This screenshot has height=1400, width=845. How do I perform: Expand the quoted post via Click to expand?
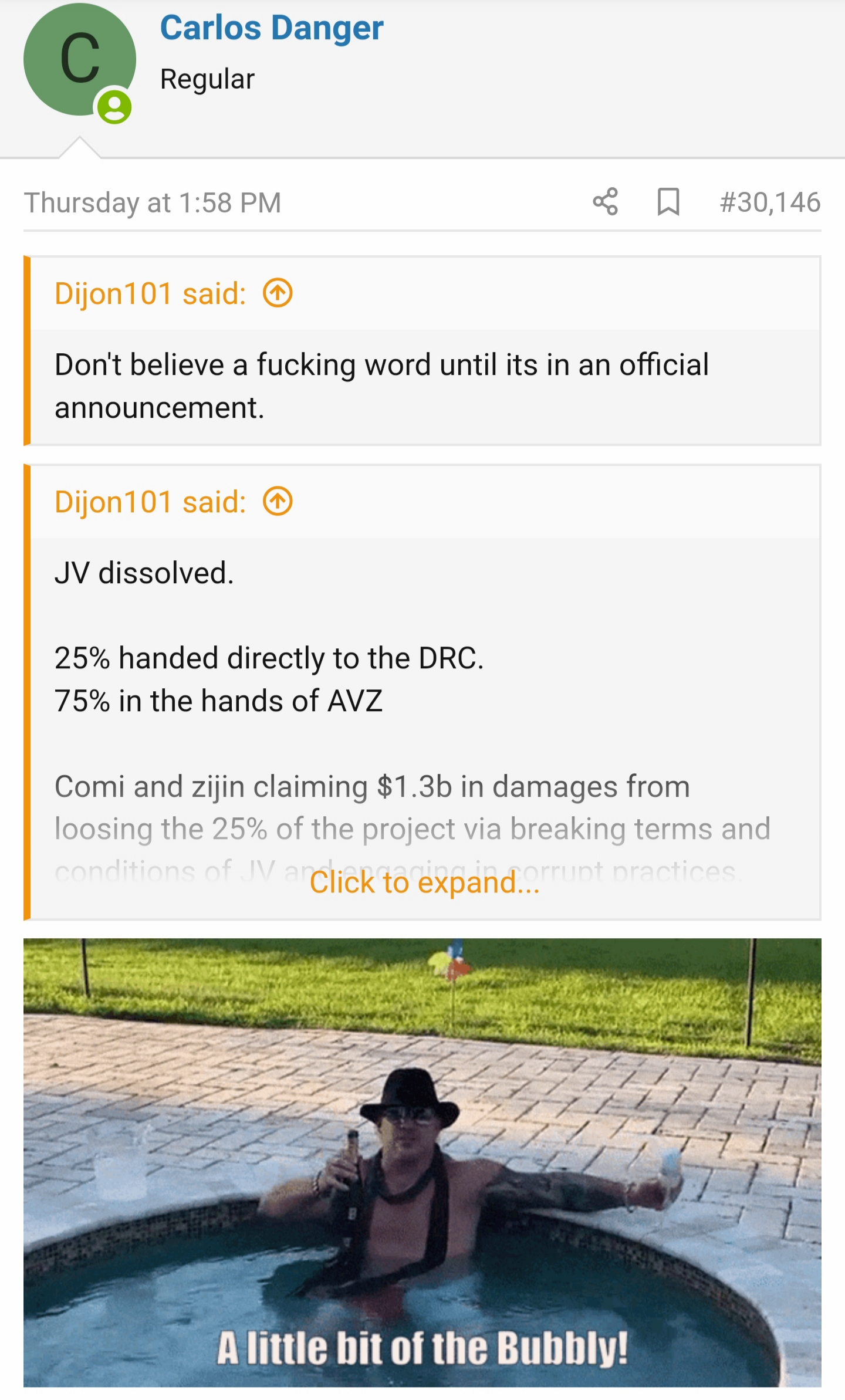pyautogui.click(x=424, y=882)
